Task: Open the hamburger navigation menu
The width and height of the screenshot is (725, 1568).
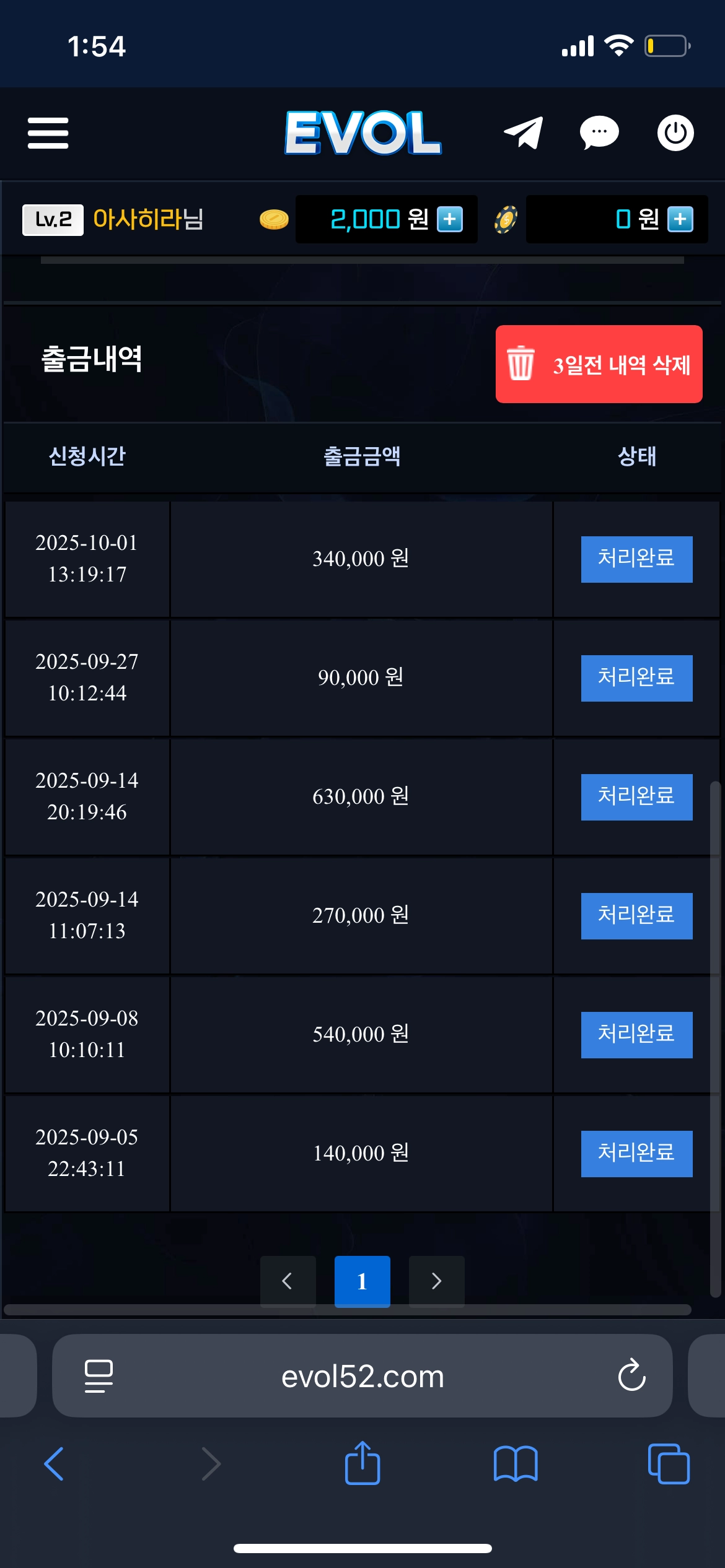Action: (x=47, y=134)
